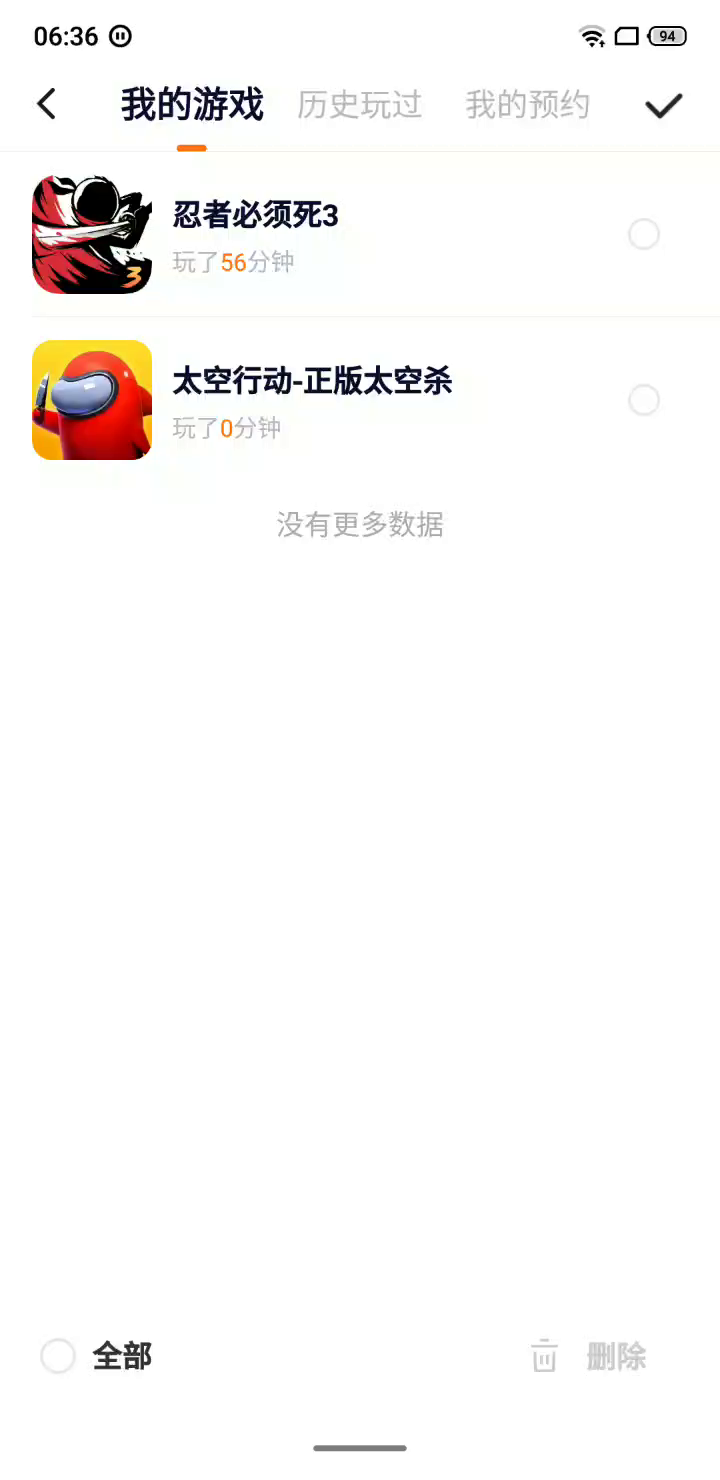
Task: Open the 我的预约 tab
Action: (527, 105)
